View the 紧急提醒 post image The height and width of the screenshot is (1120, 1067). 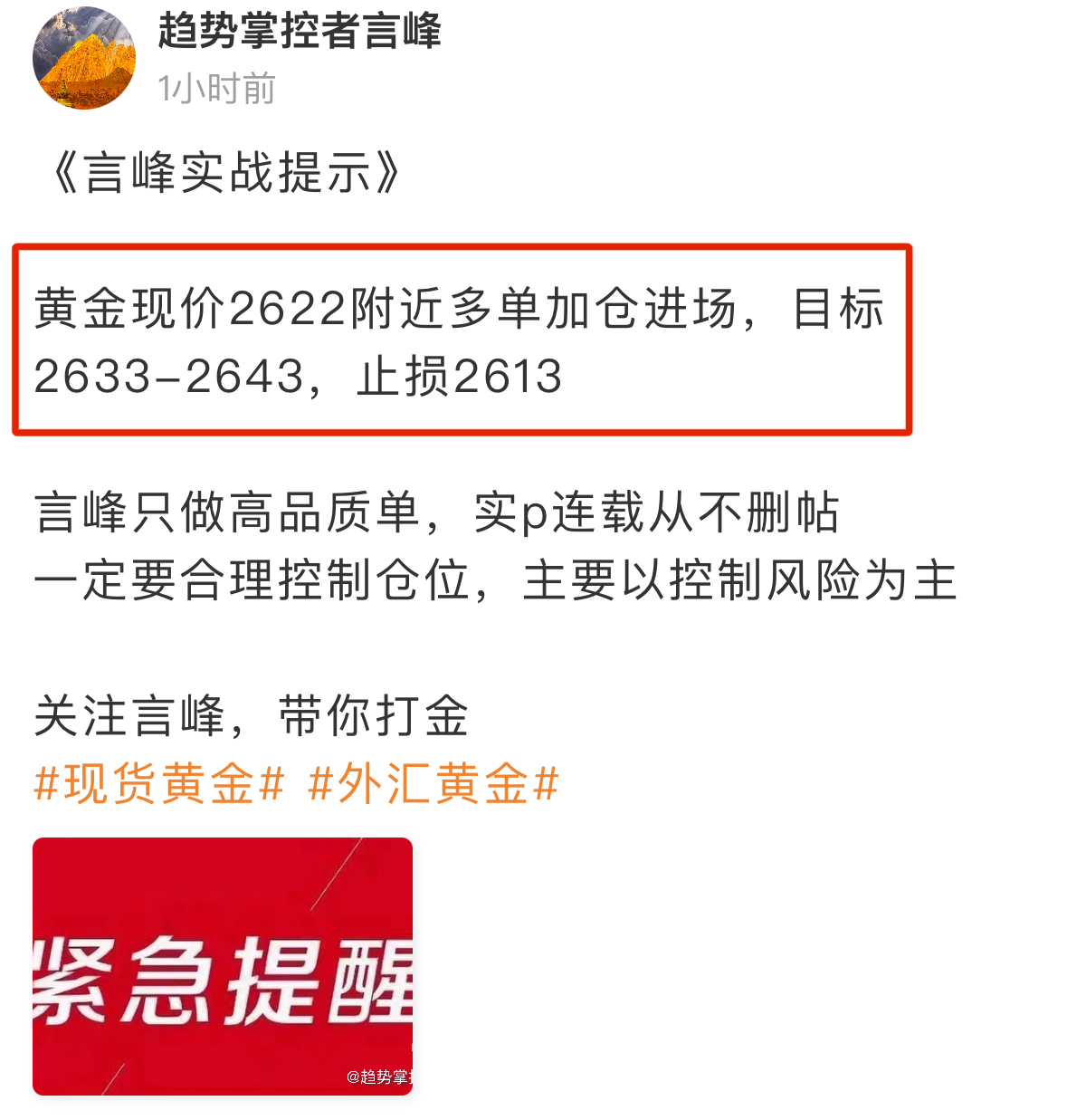coord(223,966)
